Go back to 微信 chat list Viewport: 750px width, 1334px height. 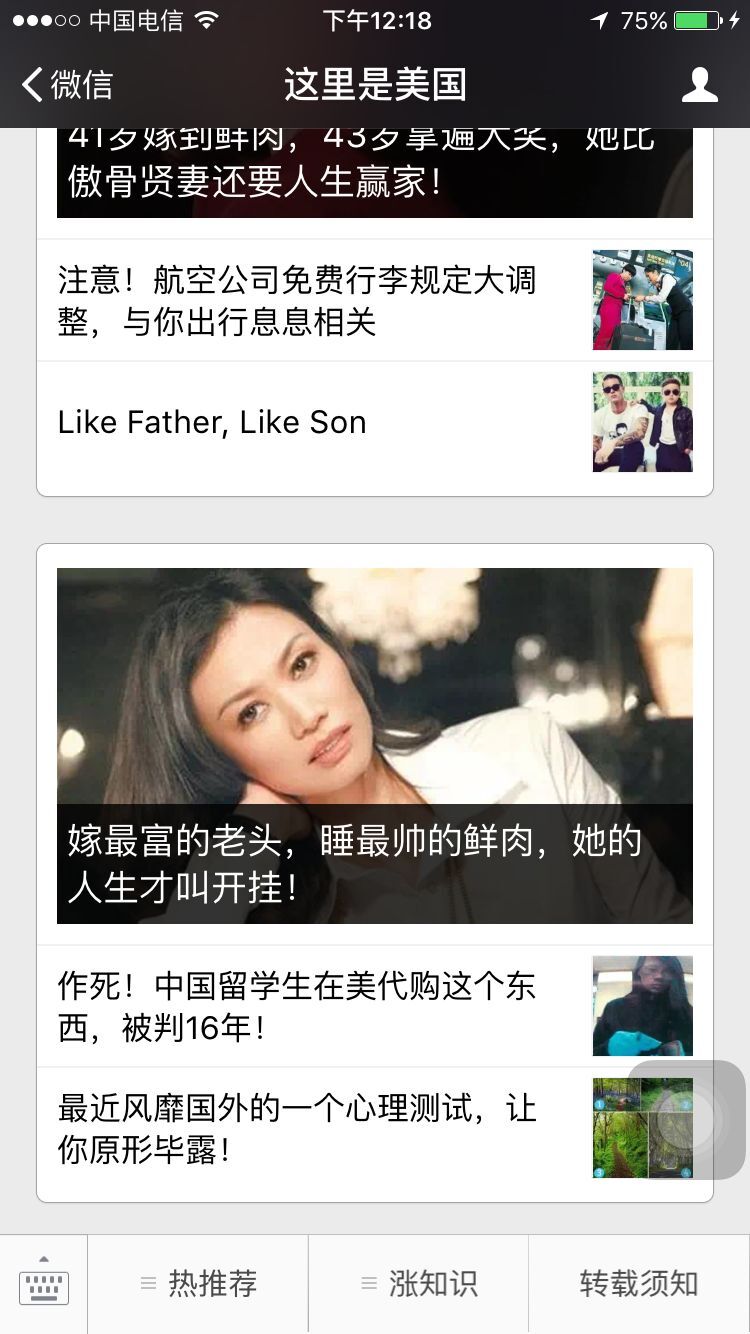tap(68, 85)
